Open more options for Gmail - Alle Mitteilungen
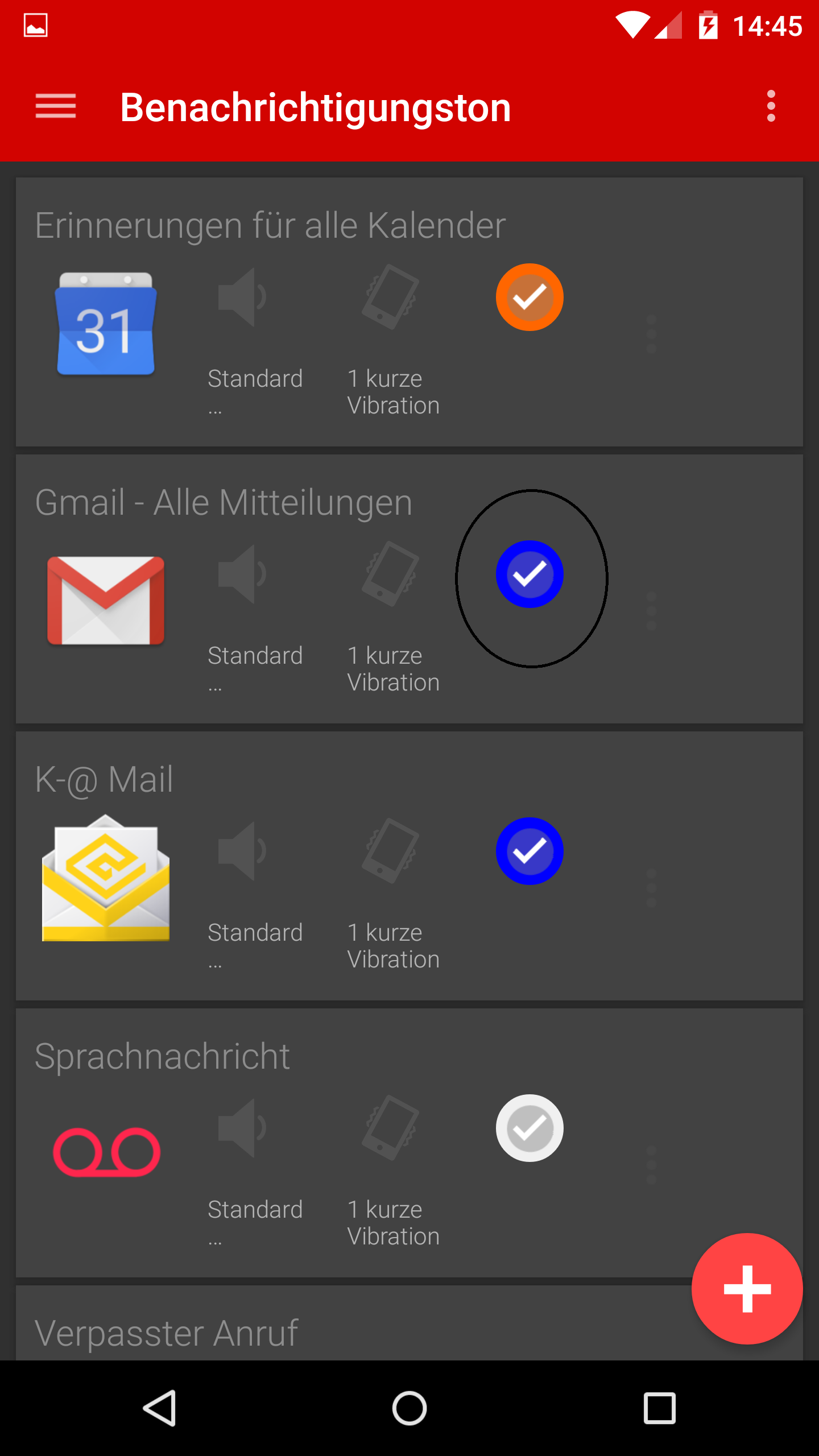The image size is (819, 1456). click(x=652, y=611)
